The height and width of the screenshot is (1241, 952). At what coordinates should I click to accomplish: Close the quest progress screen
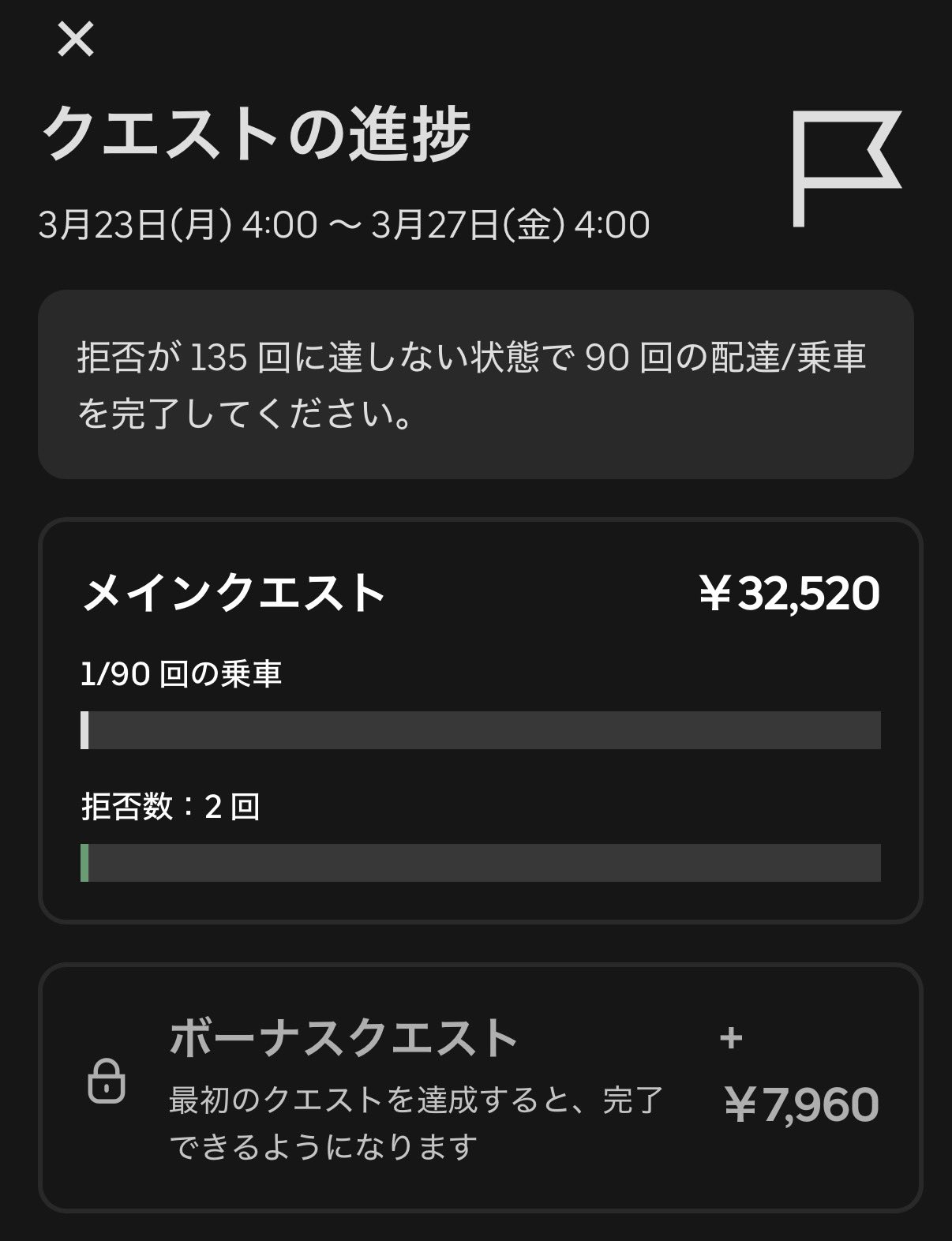(x=76, y=39)
